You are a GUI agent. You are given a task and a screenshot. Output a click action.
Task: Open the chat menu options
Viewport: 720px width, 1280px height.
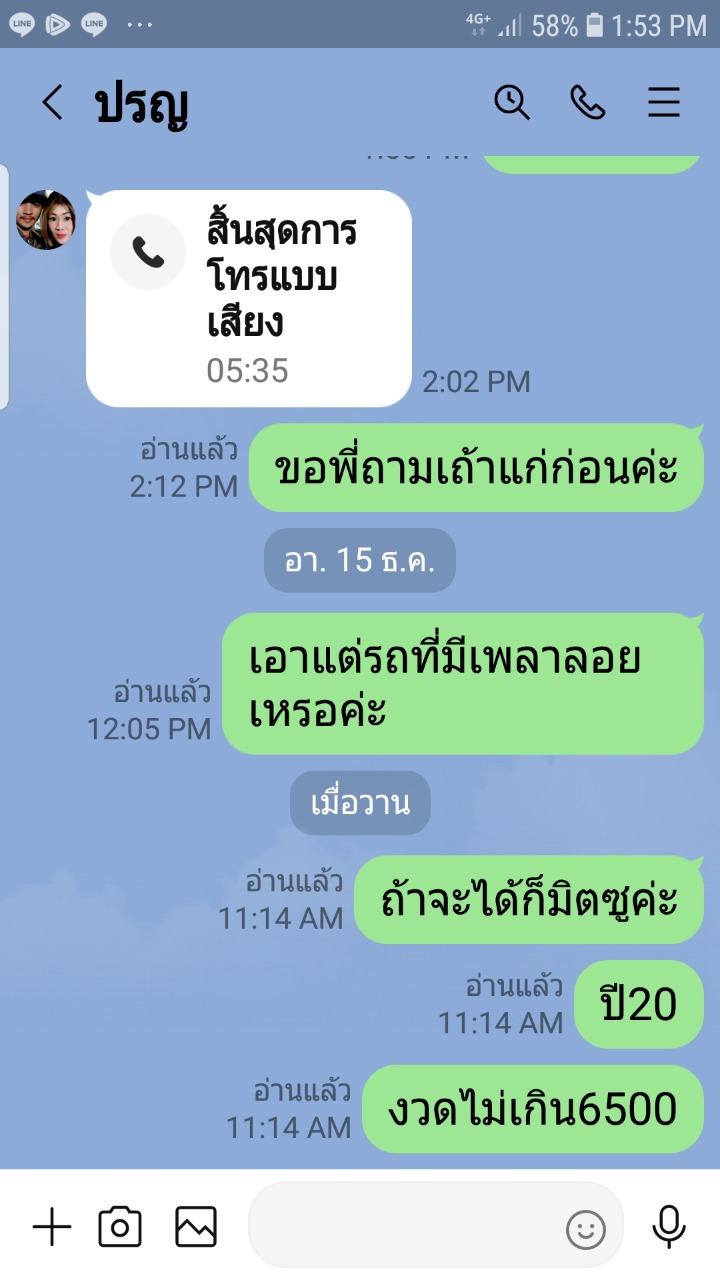pyautogui.click(x=664, y=102)
